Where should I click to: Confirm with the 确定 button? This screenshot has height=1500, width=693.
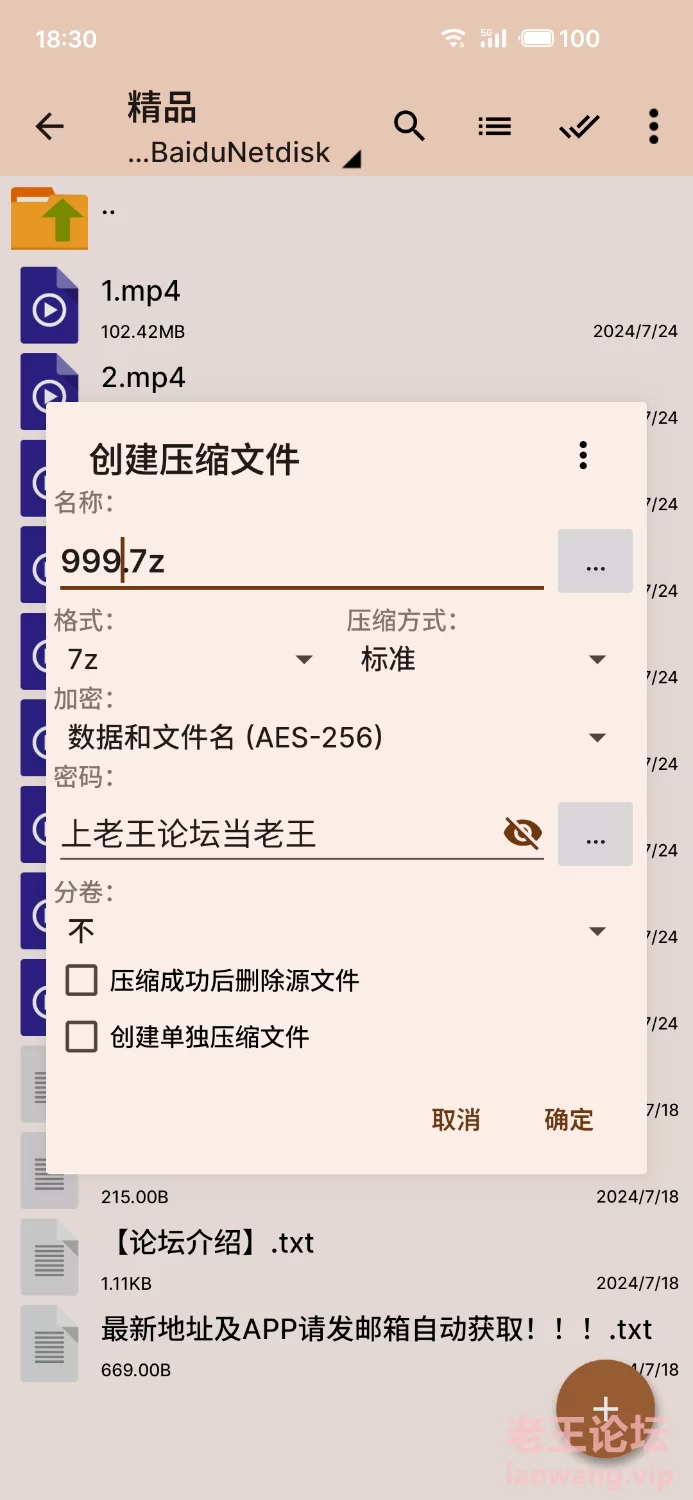(x=569, y=1119)
